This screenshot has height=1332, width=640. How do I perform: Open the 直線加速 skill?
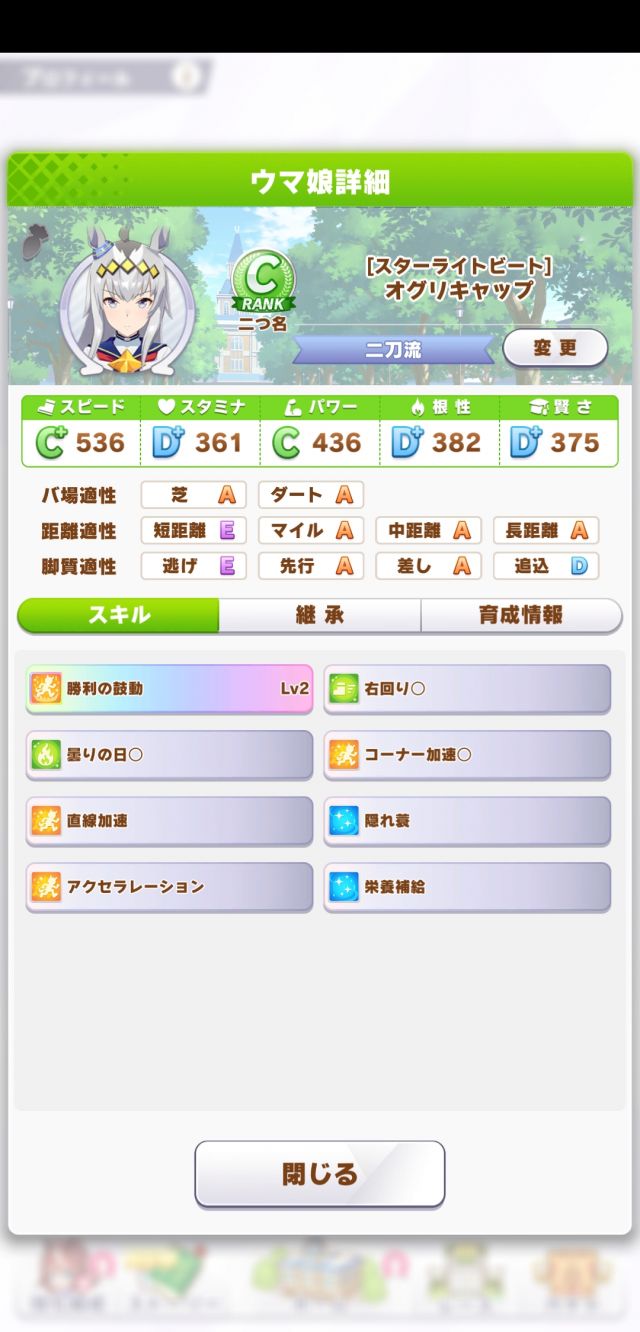point(169,821)
